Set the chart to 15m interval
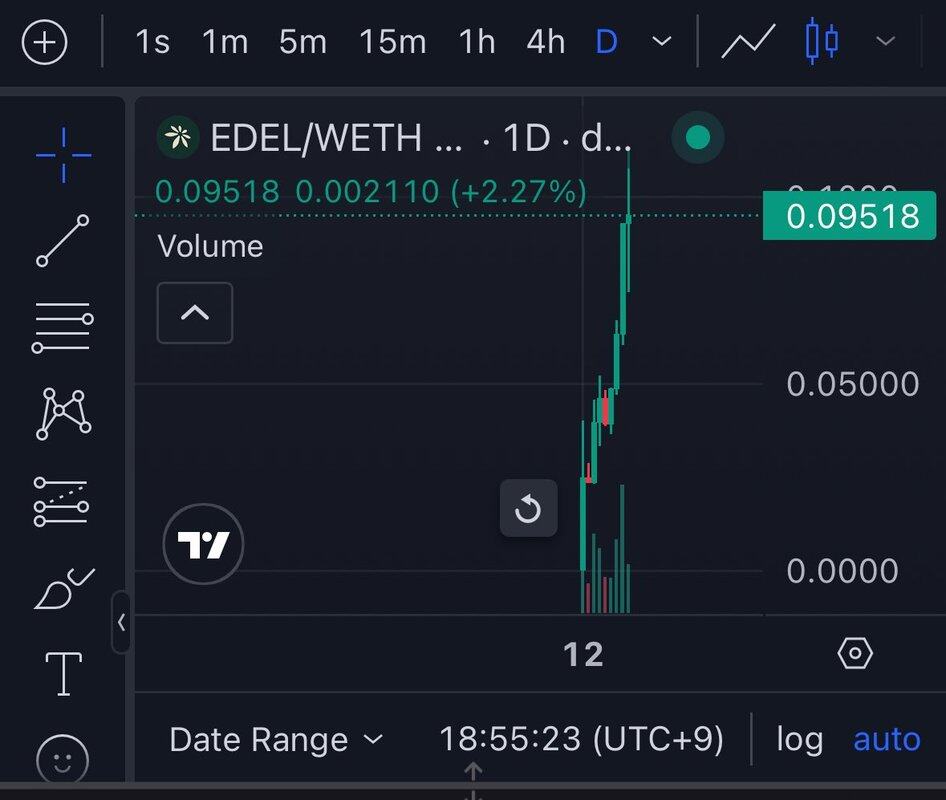The image size is (946, 800). (392, 42)
